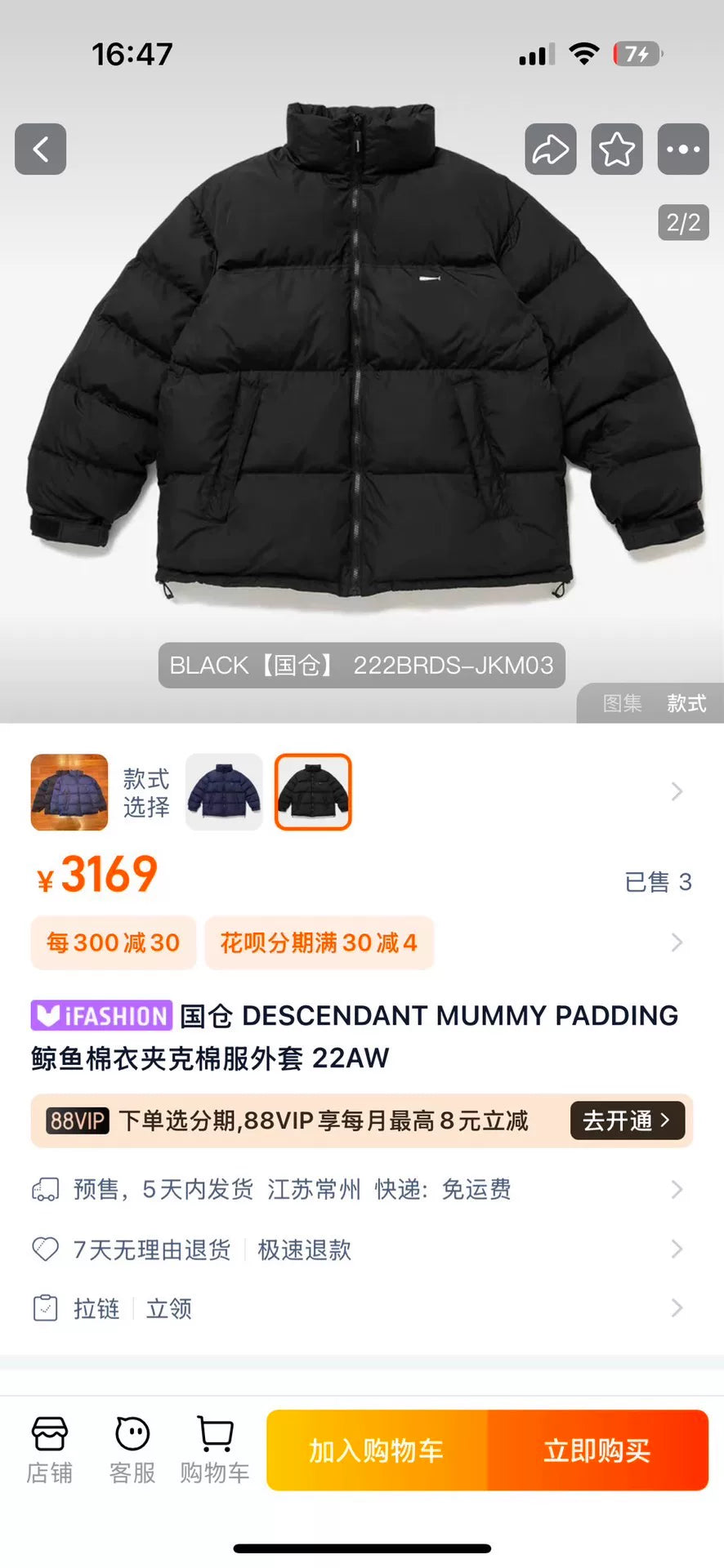The image size is (724, 1568).
Task: Open the 花呗分期满30减4 installment offer
Action: tap(319, 942)
